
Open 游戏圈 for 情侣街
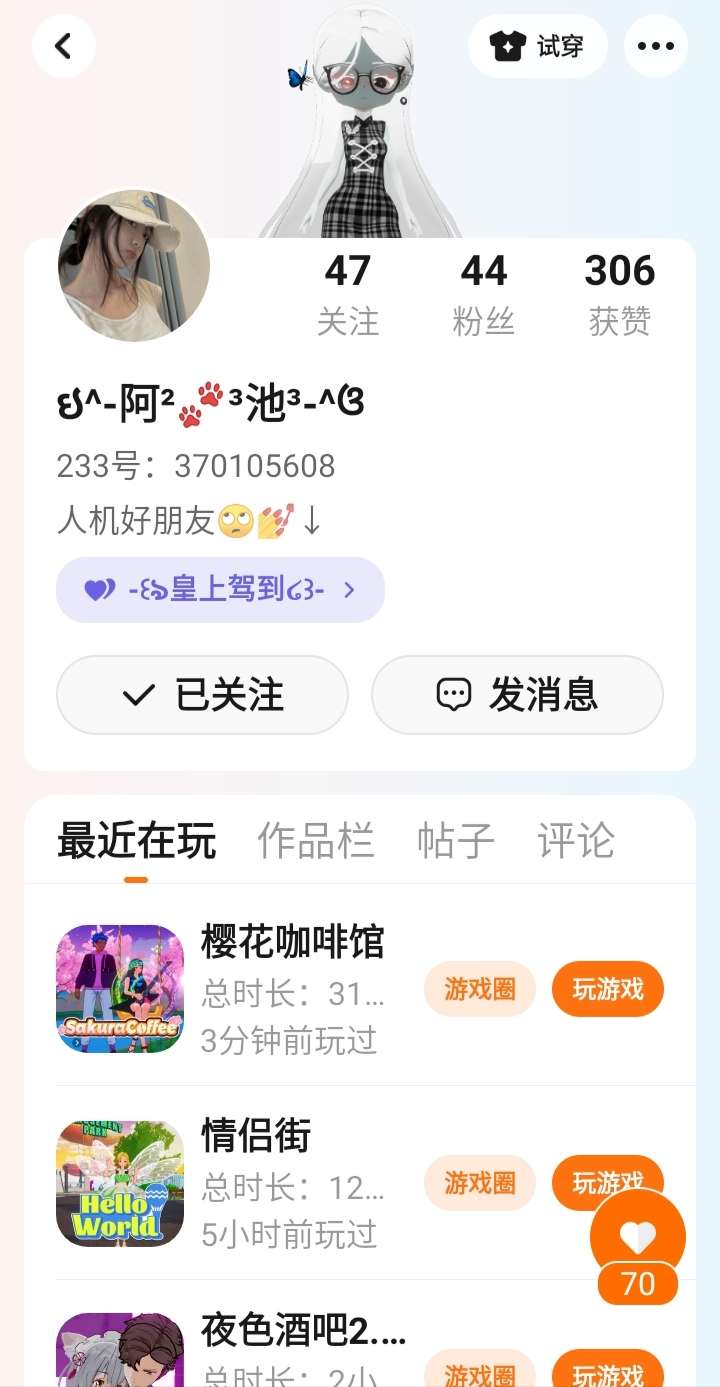(x=480, y=1183)
